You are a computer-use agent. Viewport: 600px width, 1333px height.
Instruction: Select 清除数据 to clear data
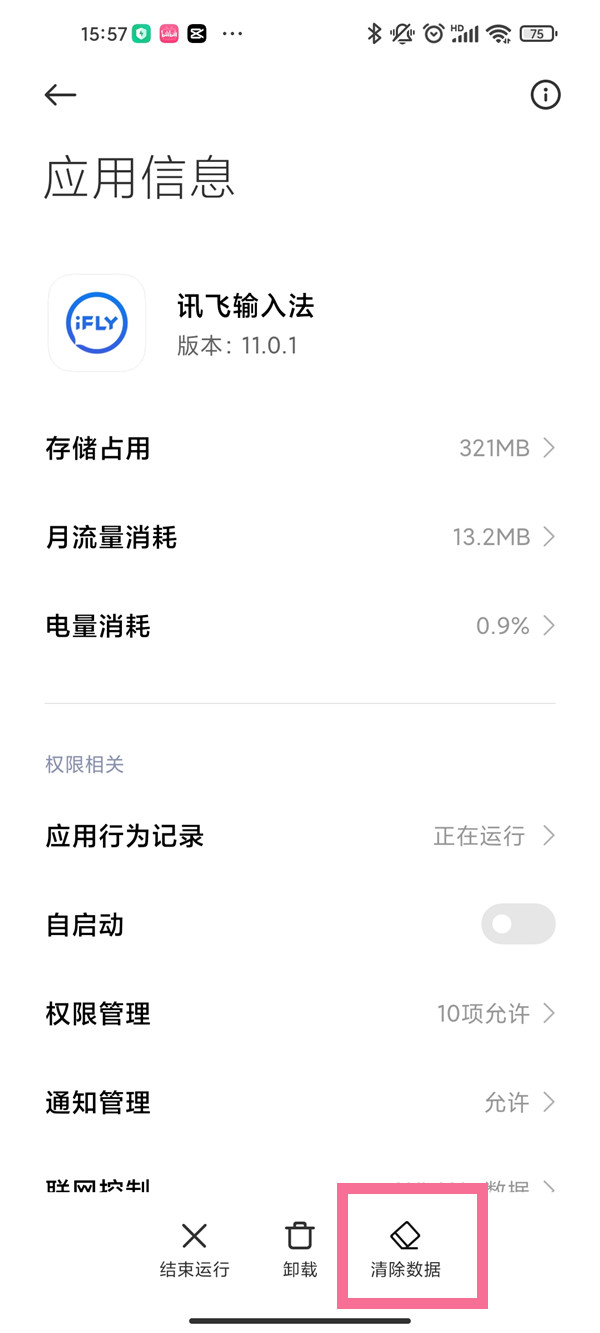click(406, 1250)
